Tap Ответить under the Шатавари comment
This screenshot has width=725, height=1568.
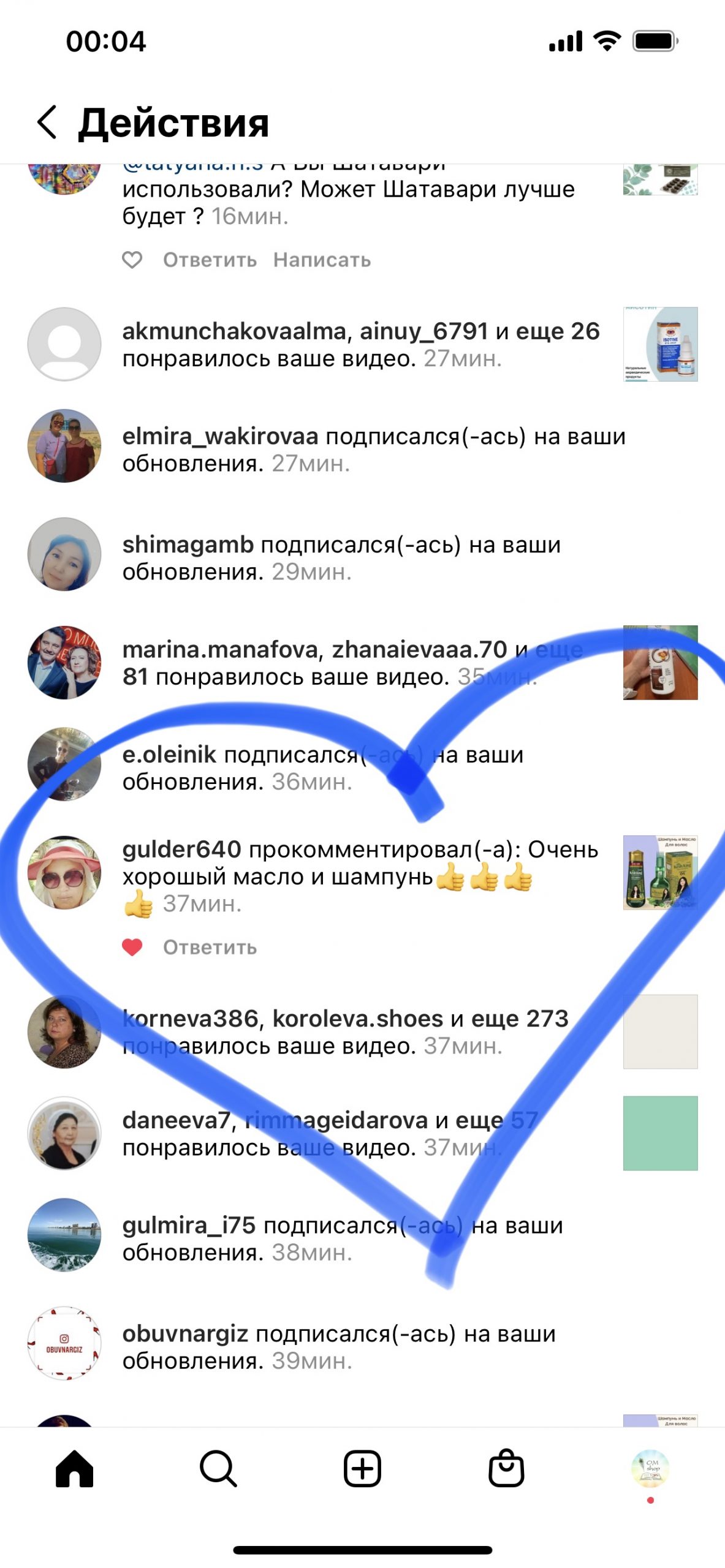(210, 260)
